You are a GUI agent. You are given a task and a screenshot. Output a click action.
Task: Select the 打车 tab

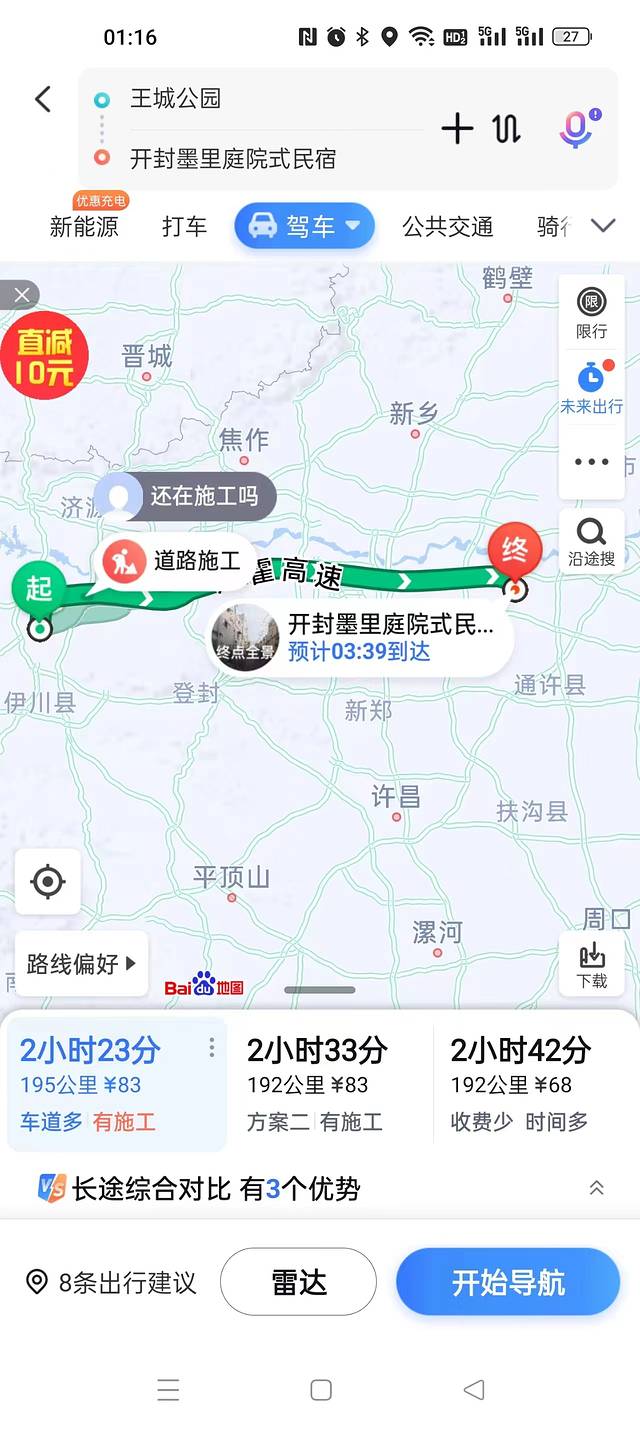[184, 226]
